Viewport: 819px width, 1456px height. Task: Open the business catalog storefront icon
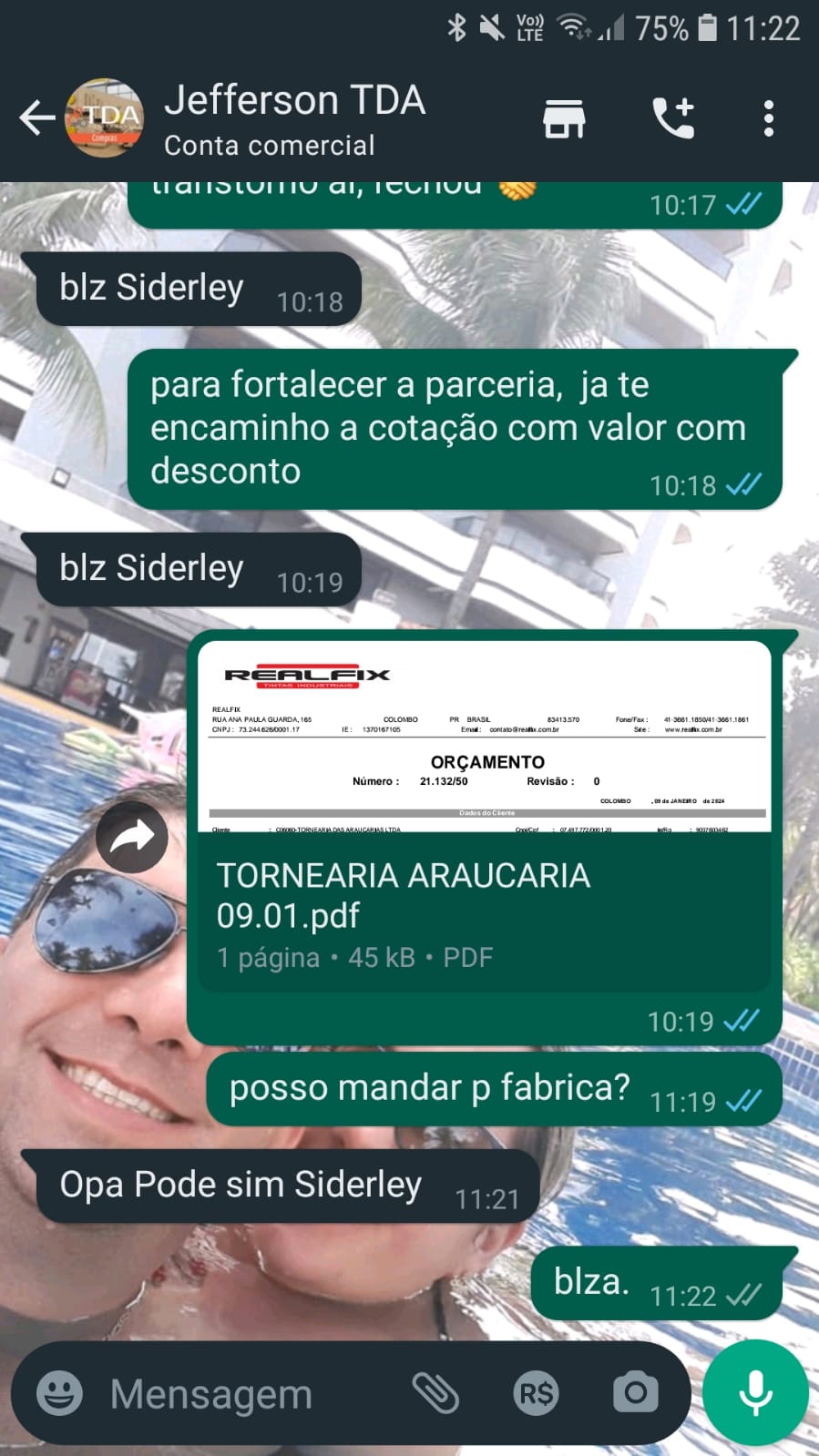pos(564,118)
